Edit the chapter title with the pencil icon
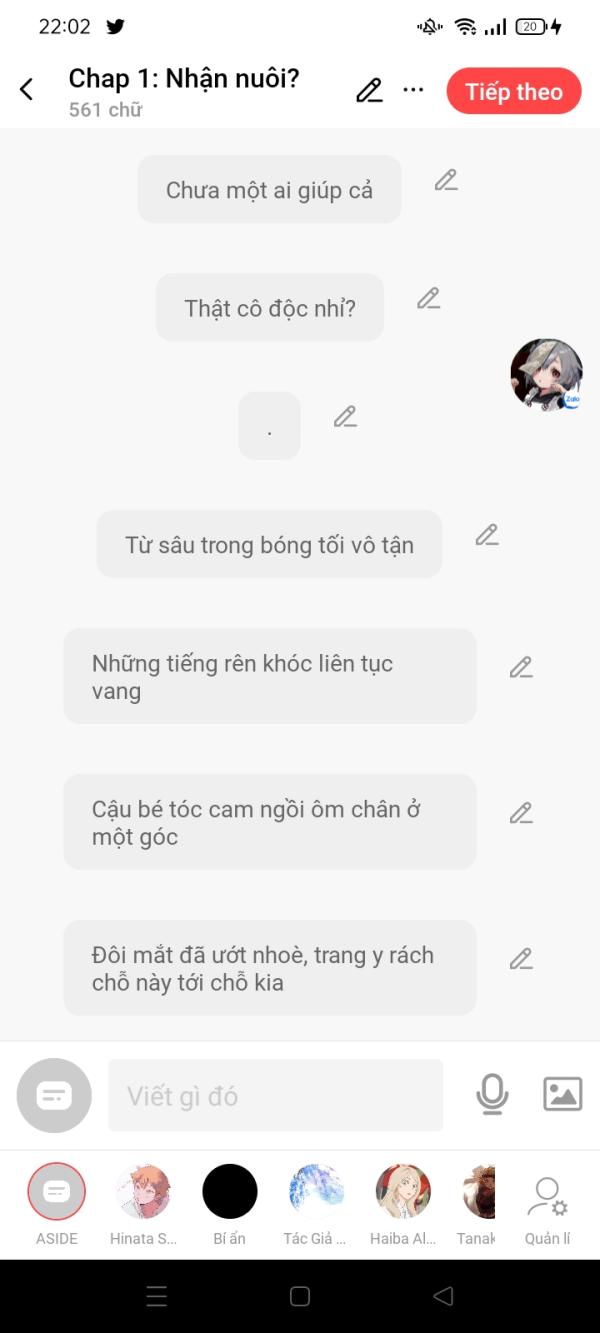The width and height of the screenshot is (600, 1333). (369, 90)
